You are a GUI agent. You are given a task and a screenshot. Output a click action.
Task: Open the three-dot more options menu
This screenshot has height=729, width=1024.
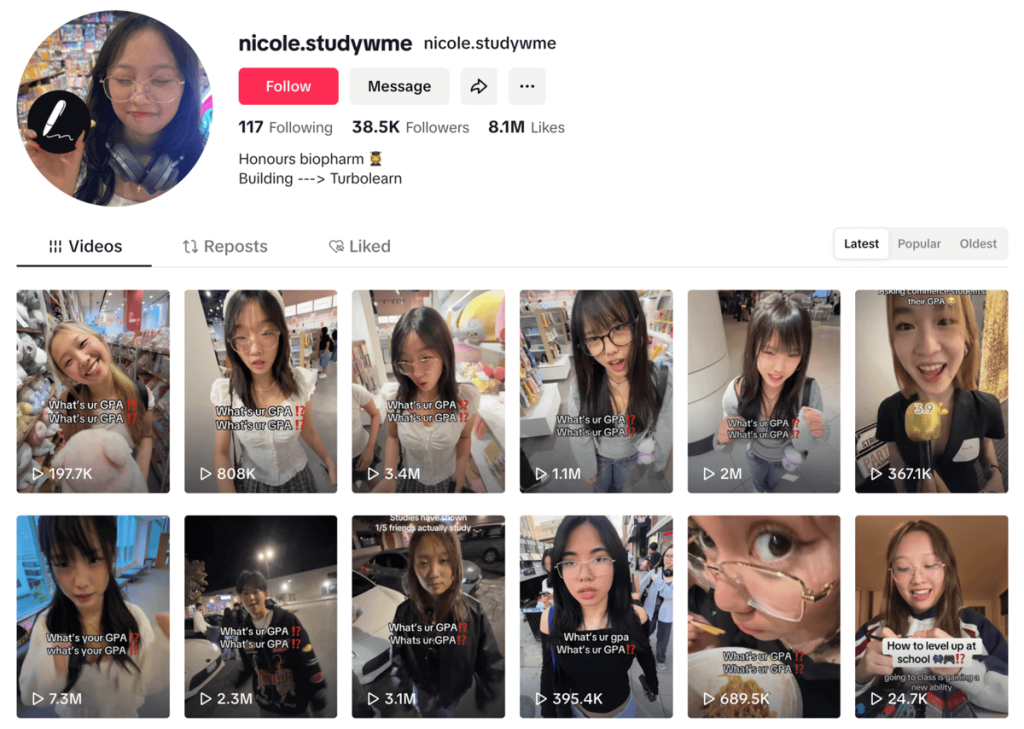527,86
